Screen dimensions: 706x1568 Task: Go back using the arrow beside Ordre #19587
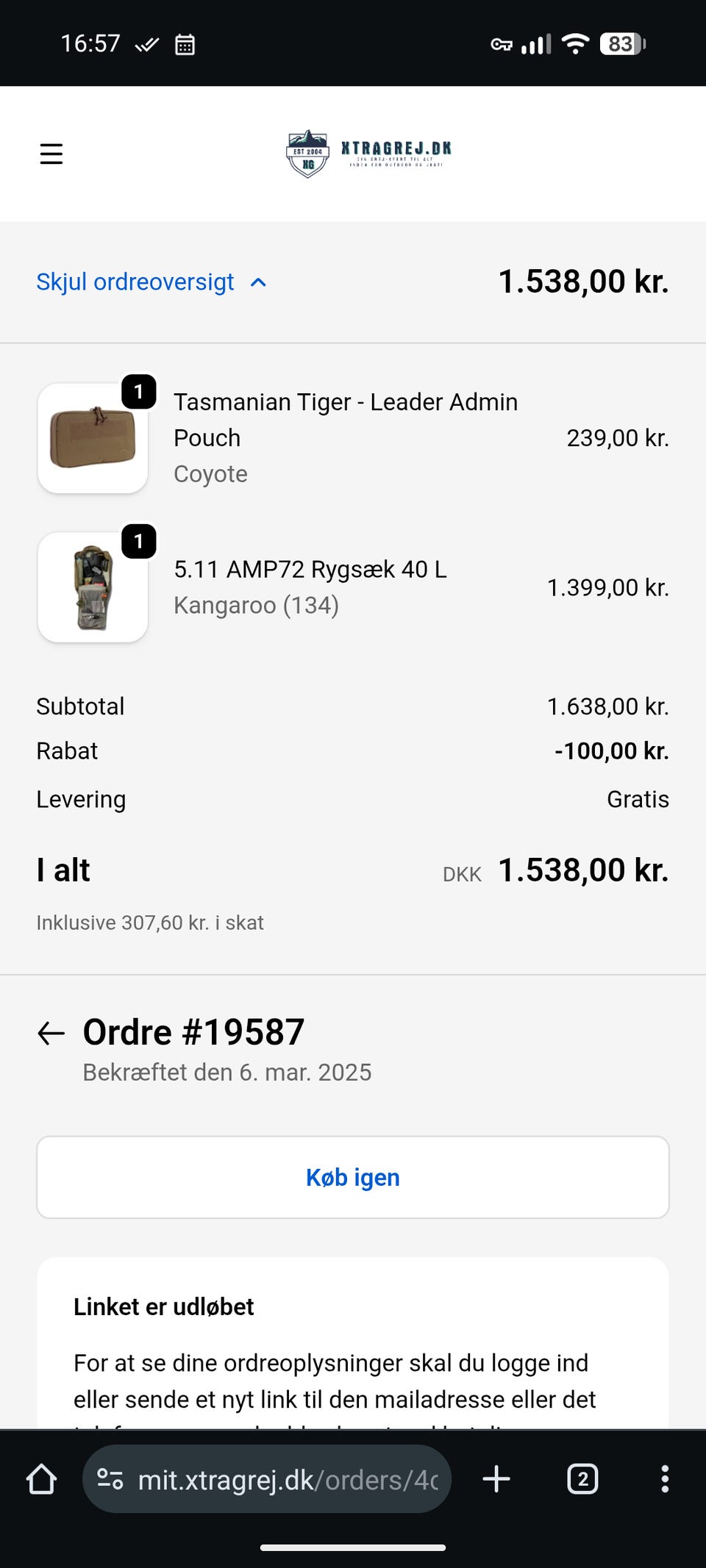(x=51, y=1033)
